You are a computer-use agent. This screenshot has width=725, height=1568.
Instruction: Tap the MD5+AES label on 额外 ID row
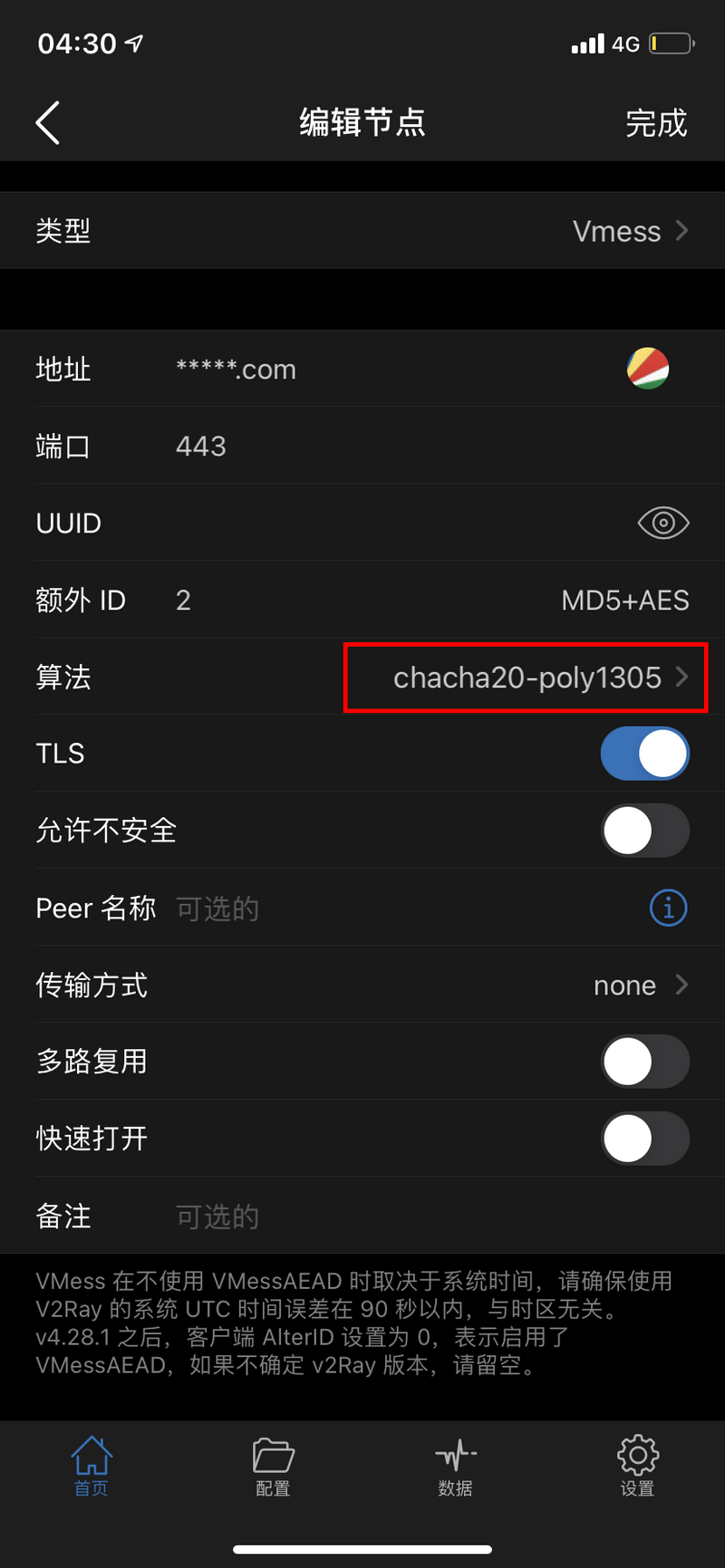coord(625,600)
